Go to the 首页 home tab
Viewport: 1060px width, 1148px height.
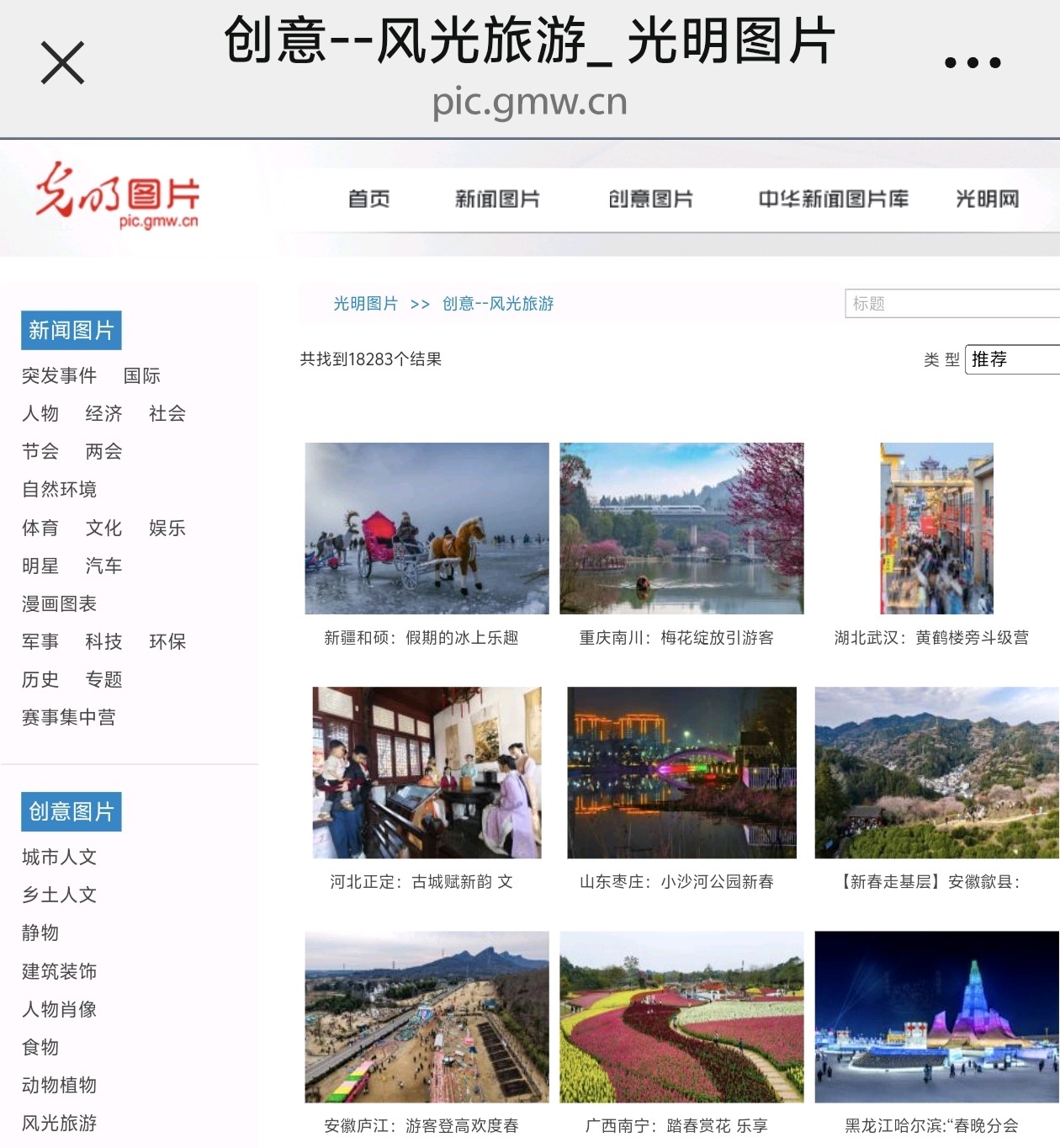pos(368,199)
